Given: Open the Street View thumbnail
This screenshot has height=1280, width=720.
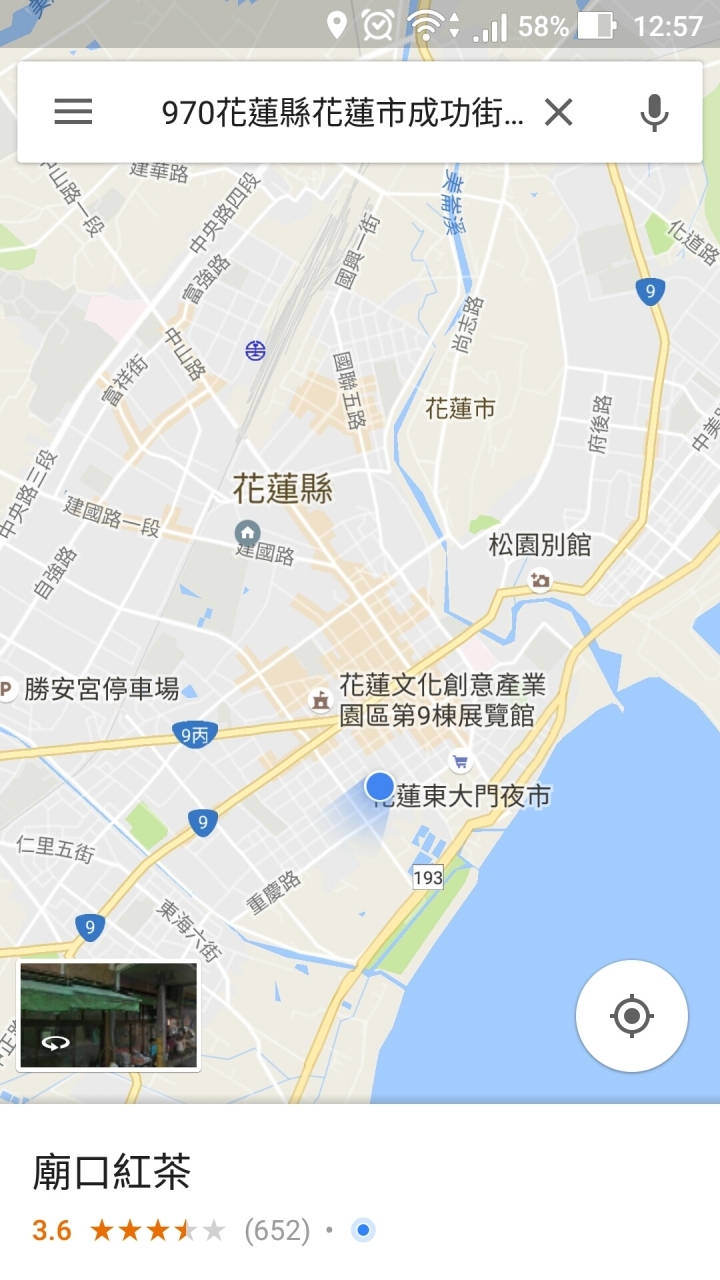Looking at the screenshot, I should (109, 1015).
